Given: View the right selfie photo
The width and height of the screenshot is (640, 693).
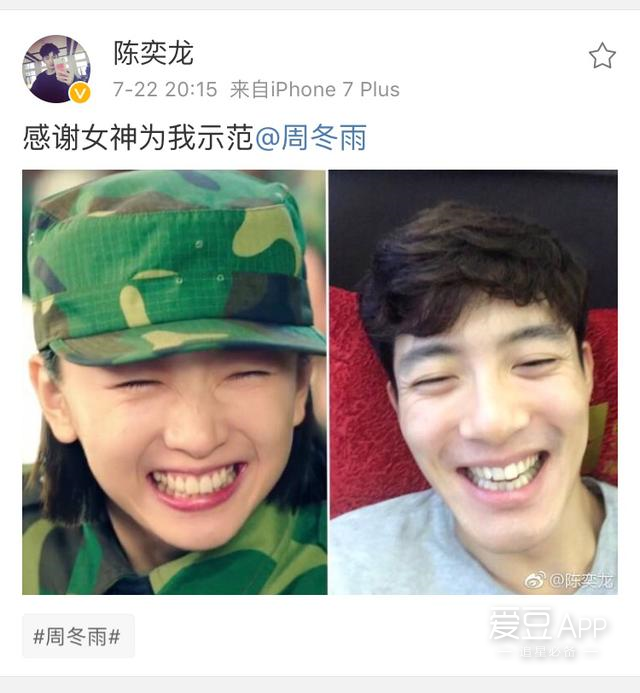Looking at the screenshot, I should (x=473, y=382).
